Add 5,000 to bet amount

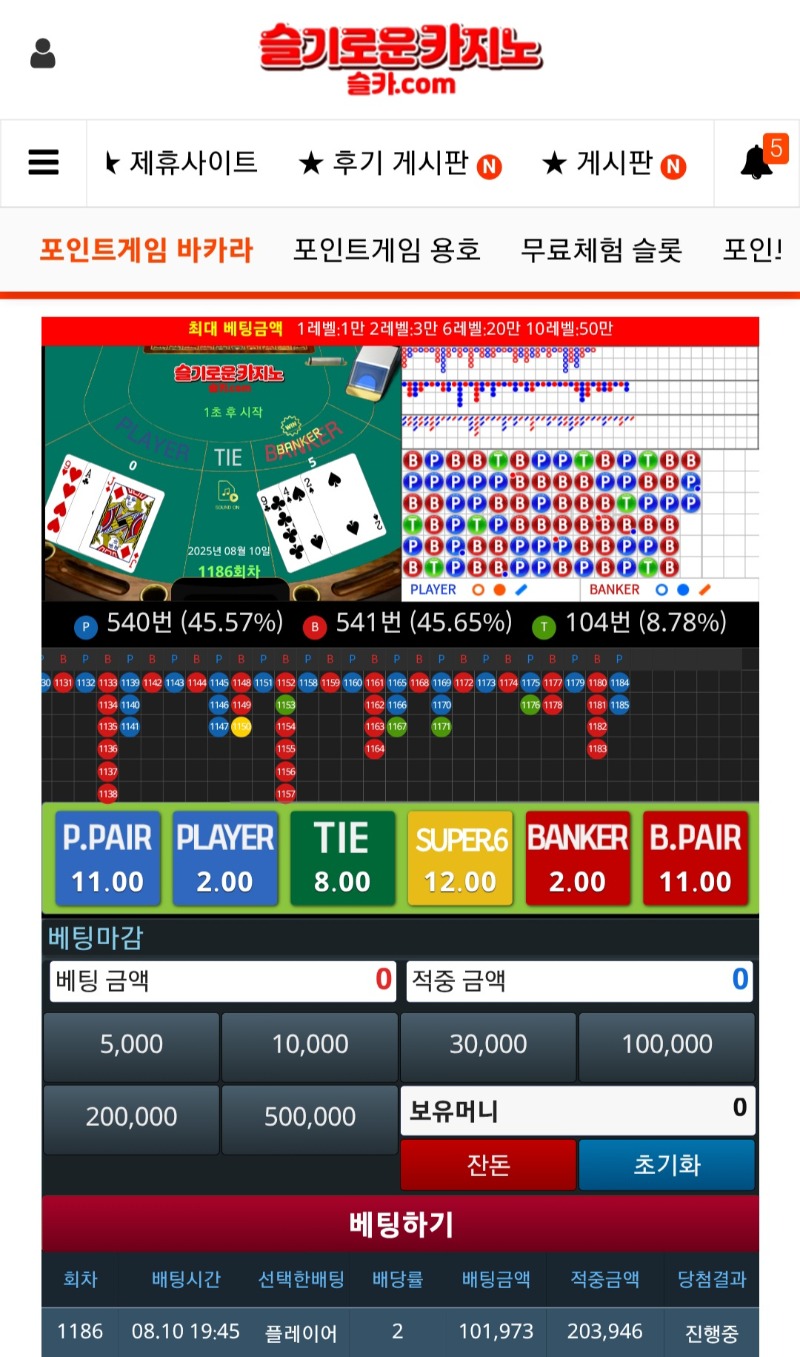[131, 1045]
